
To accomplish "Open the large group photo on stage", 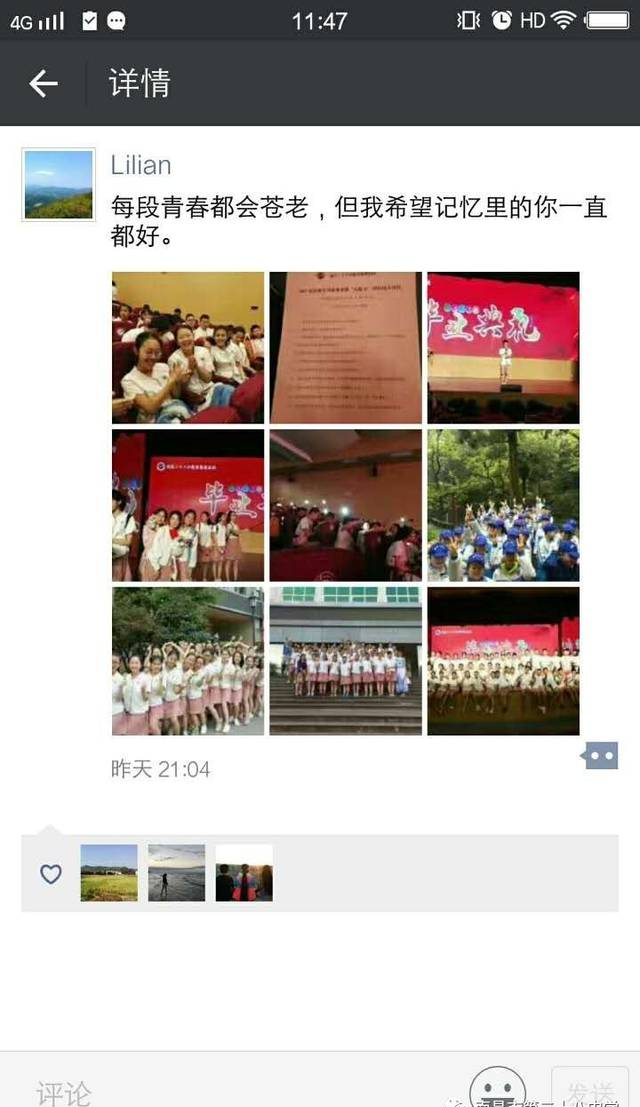I will click(x=503, y=661).
